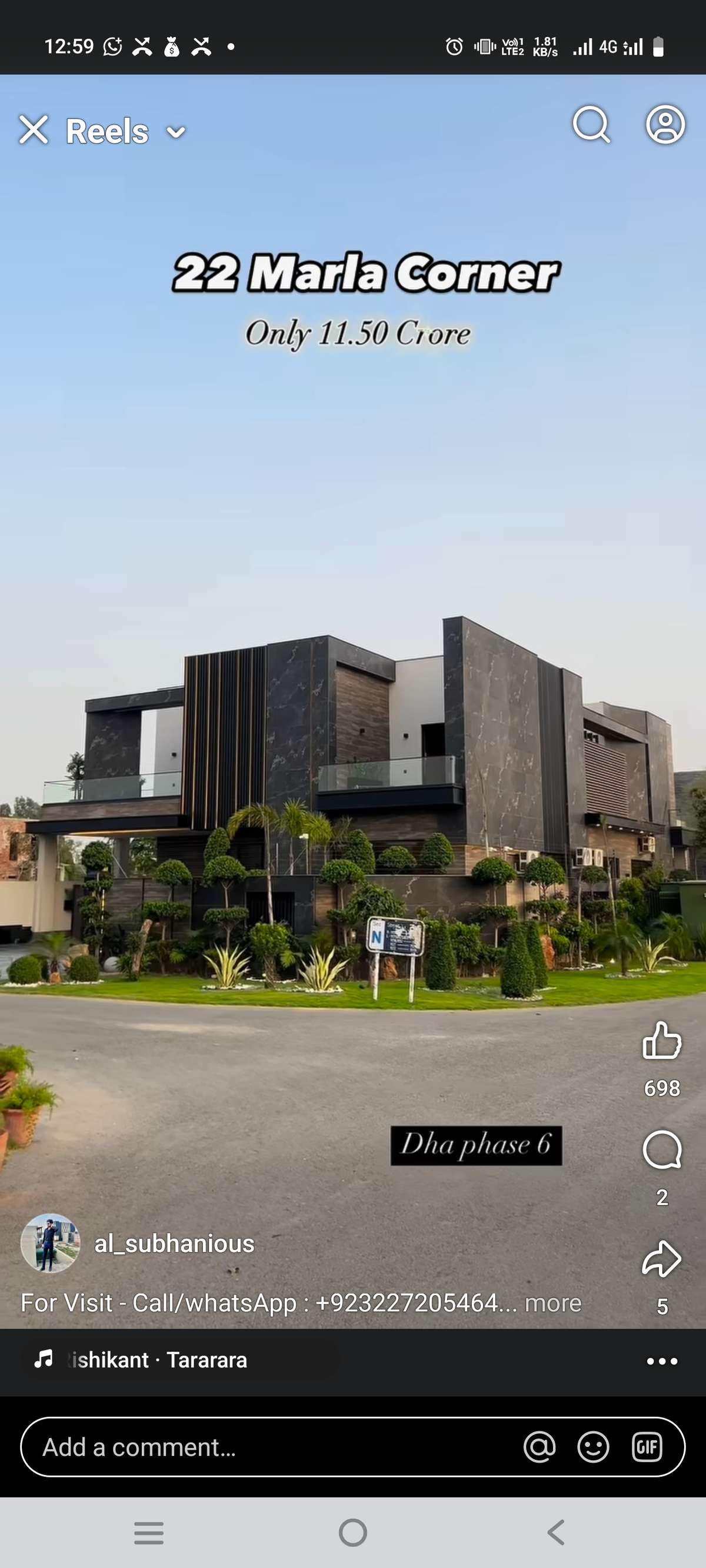
Task: Open the three-dot options menu
Action: [661, 1361]
